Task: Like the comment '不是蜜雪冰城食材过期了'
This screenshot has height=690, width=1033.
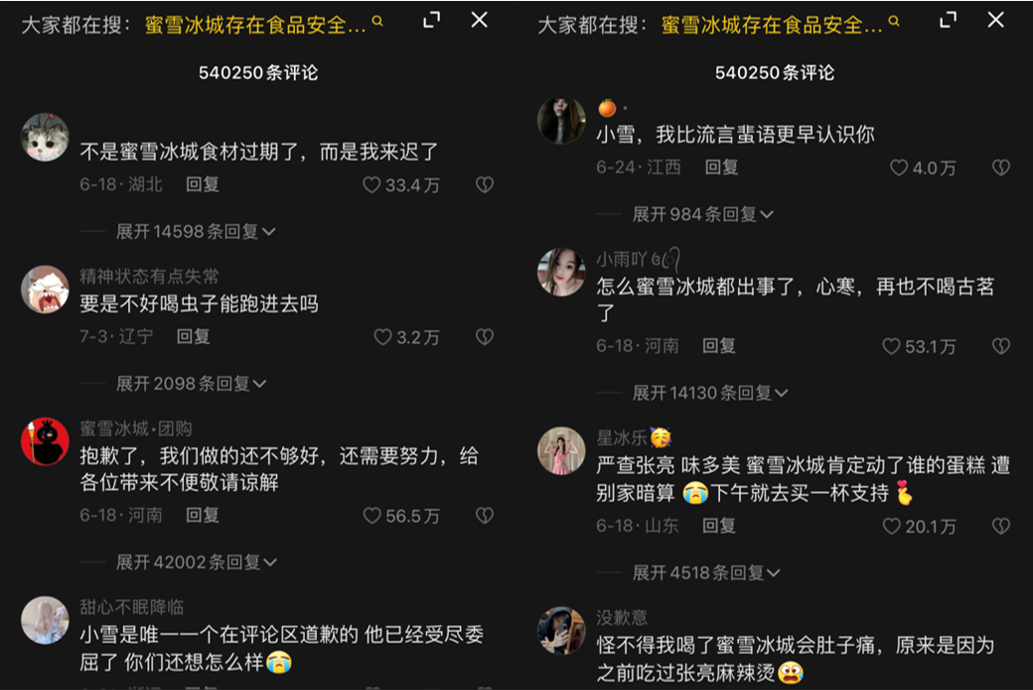Action: click(x=372, y=185)
